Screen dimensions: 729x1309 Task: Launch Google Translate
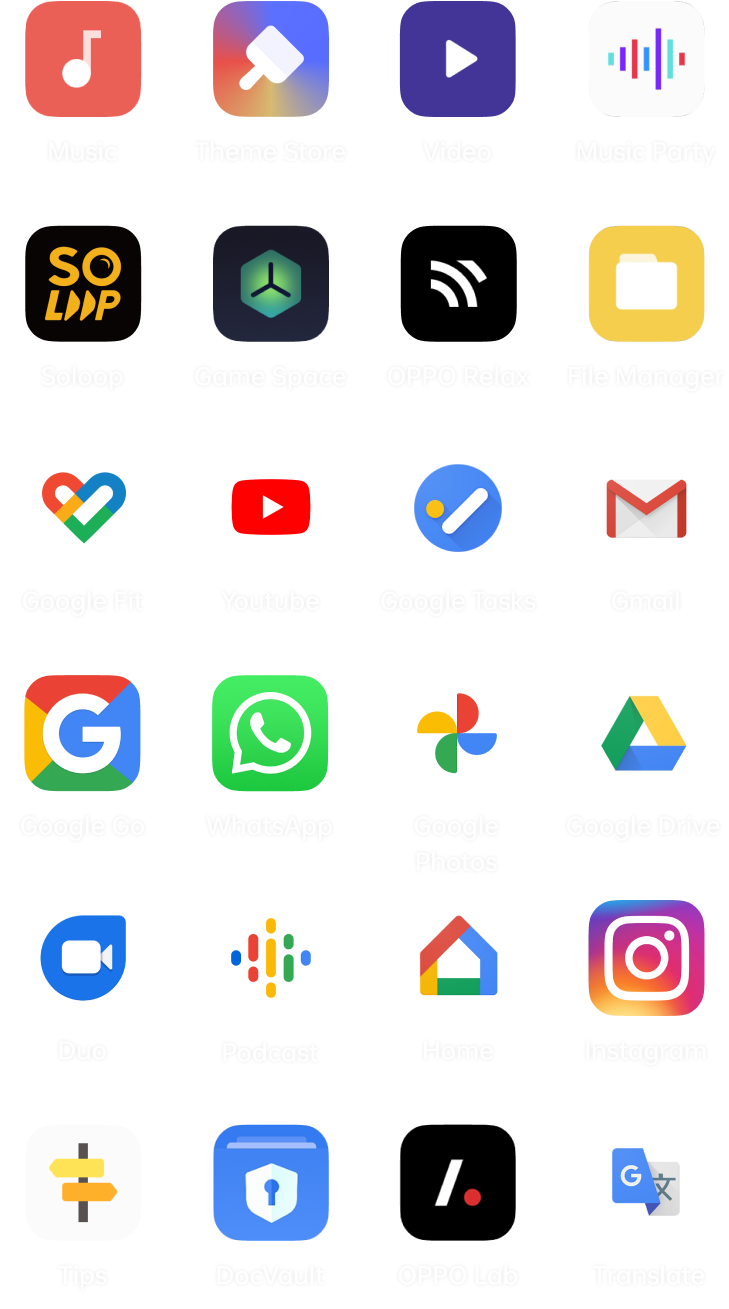click(x=645, y=1182)
